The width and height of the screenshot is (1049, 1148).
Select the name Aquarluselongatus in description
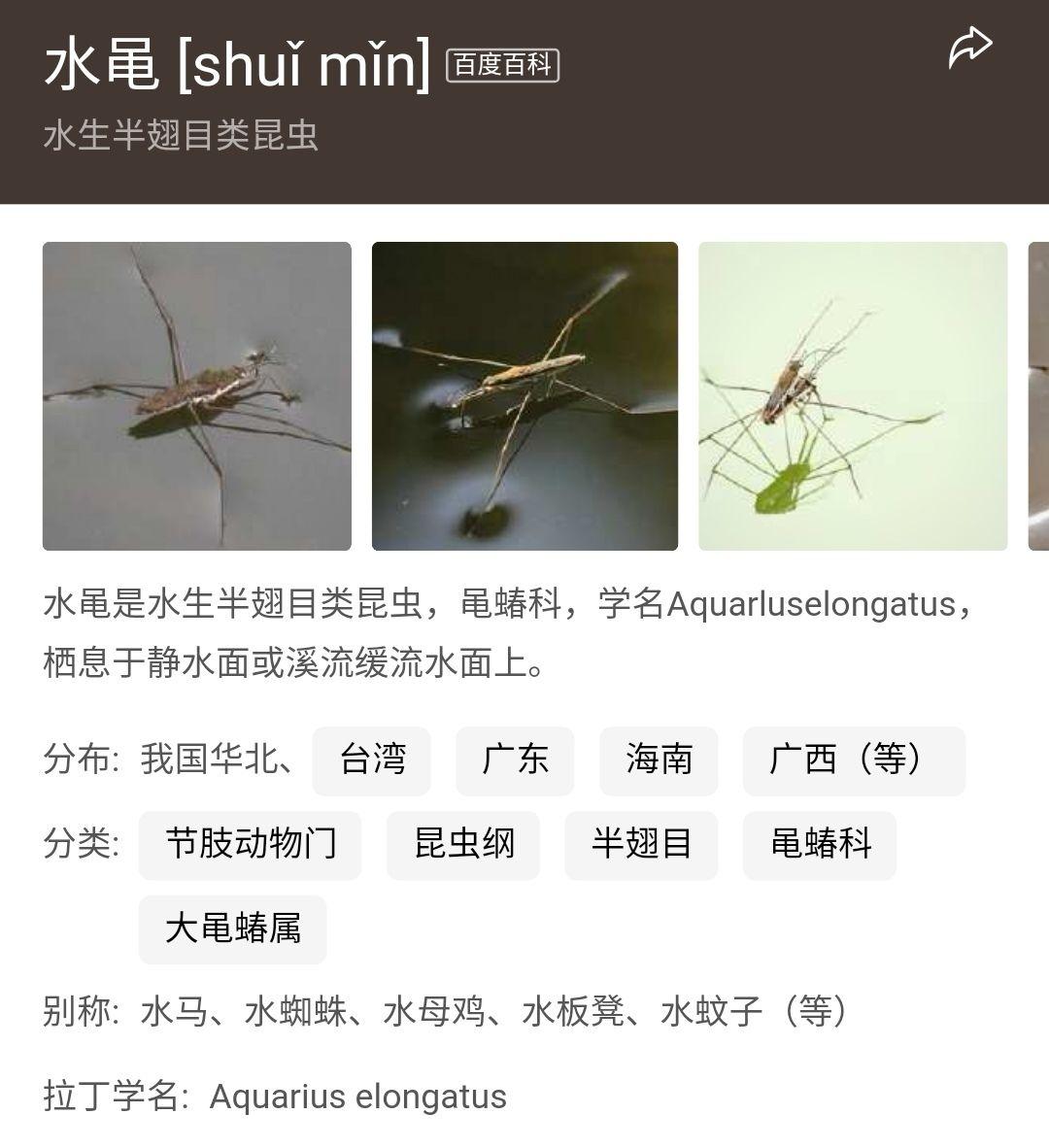[x=816, y=604]
